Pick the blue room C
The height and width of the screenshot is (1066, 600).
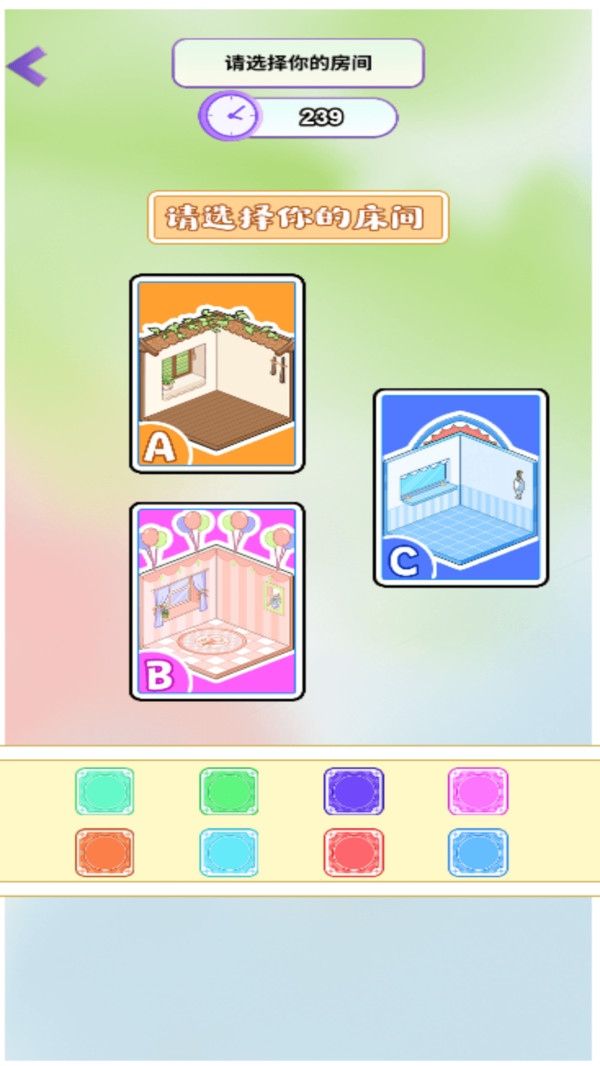tap(461, 487)
